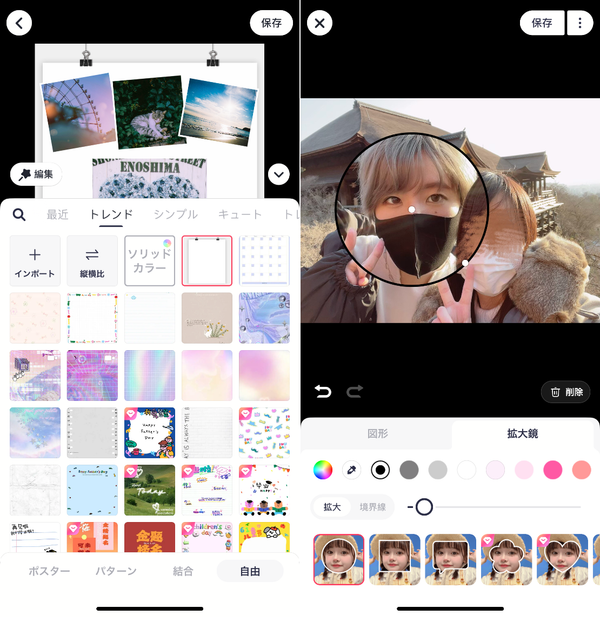Screen dimensions: 600x617
Task: Undo the last edit
Action: (x=323, y=392)
